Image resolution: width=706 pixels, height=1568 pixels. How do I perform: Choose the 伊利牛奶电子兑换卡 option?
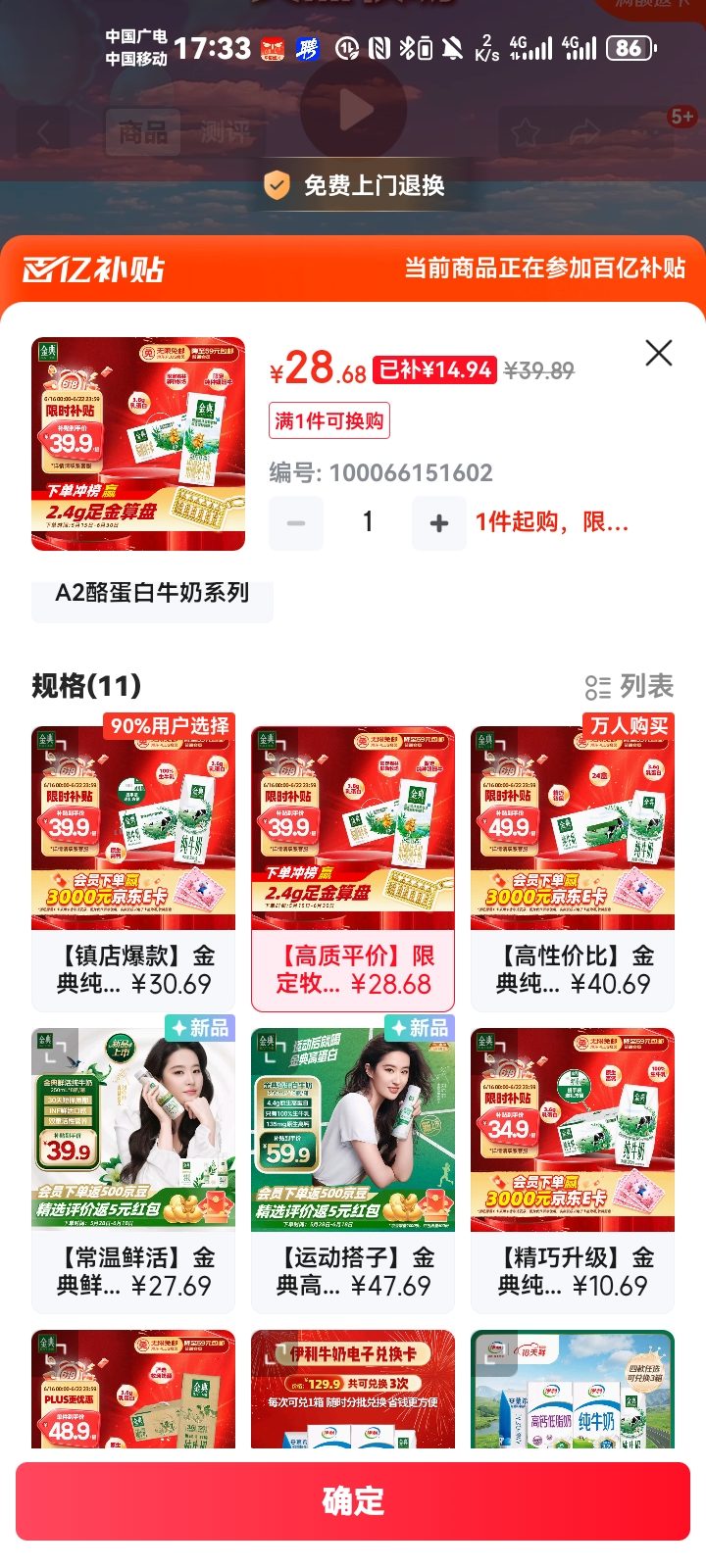(x=353, y=1389)
